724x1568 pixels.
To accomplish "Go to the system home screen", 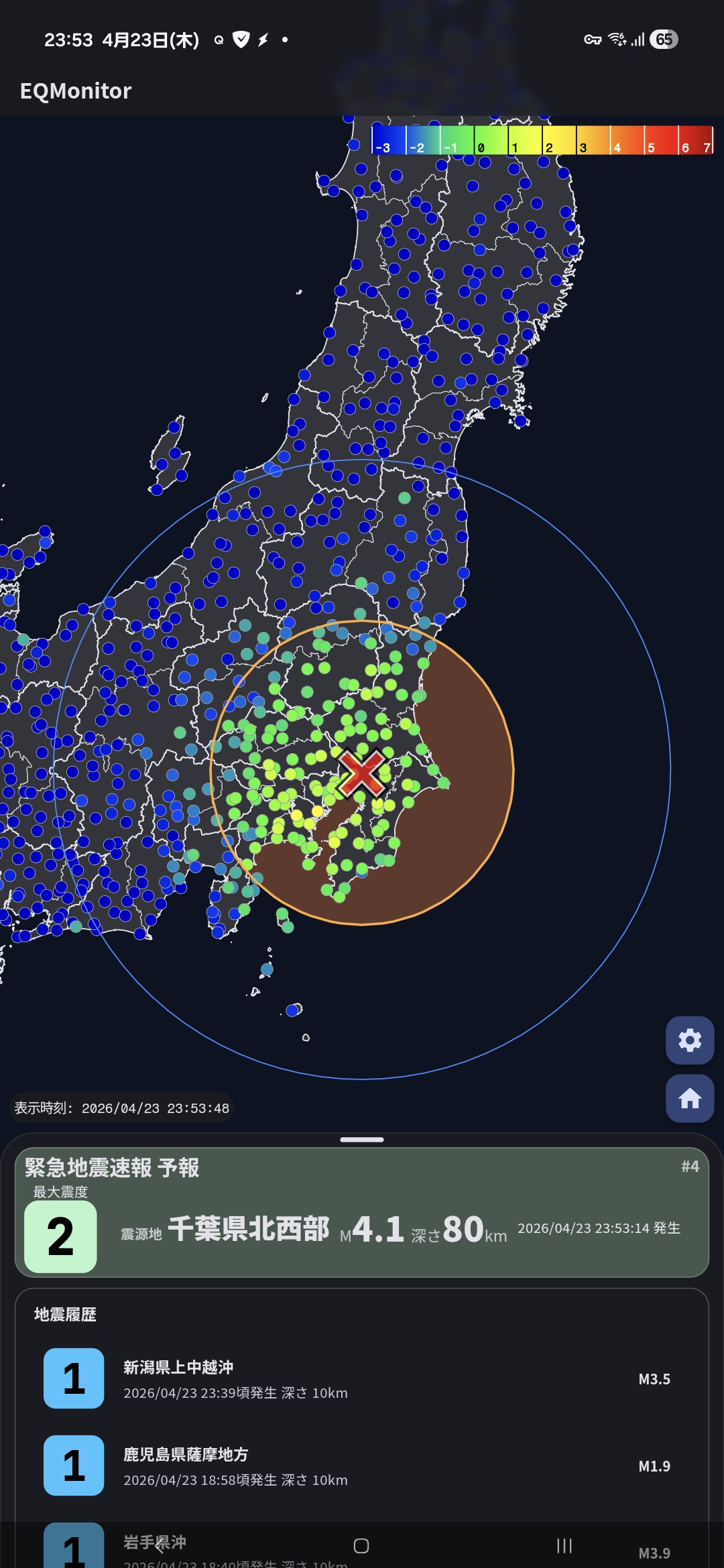I will click(x=361, y=1546).
